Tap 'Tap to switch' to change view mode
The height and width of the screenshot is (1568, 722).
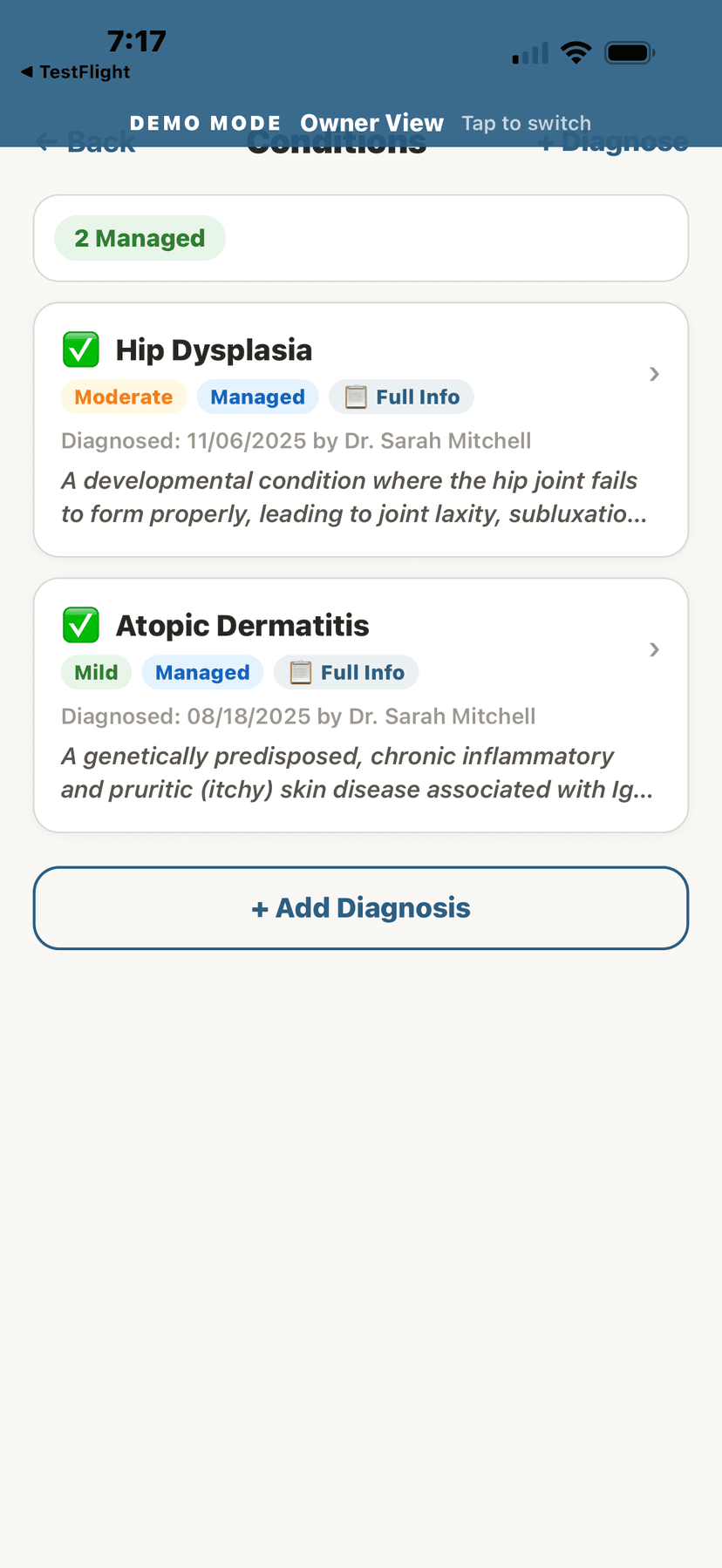point(526,123)
